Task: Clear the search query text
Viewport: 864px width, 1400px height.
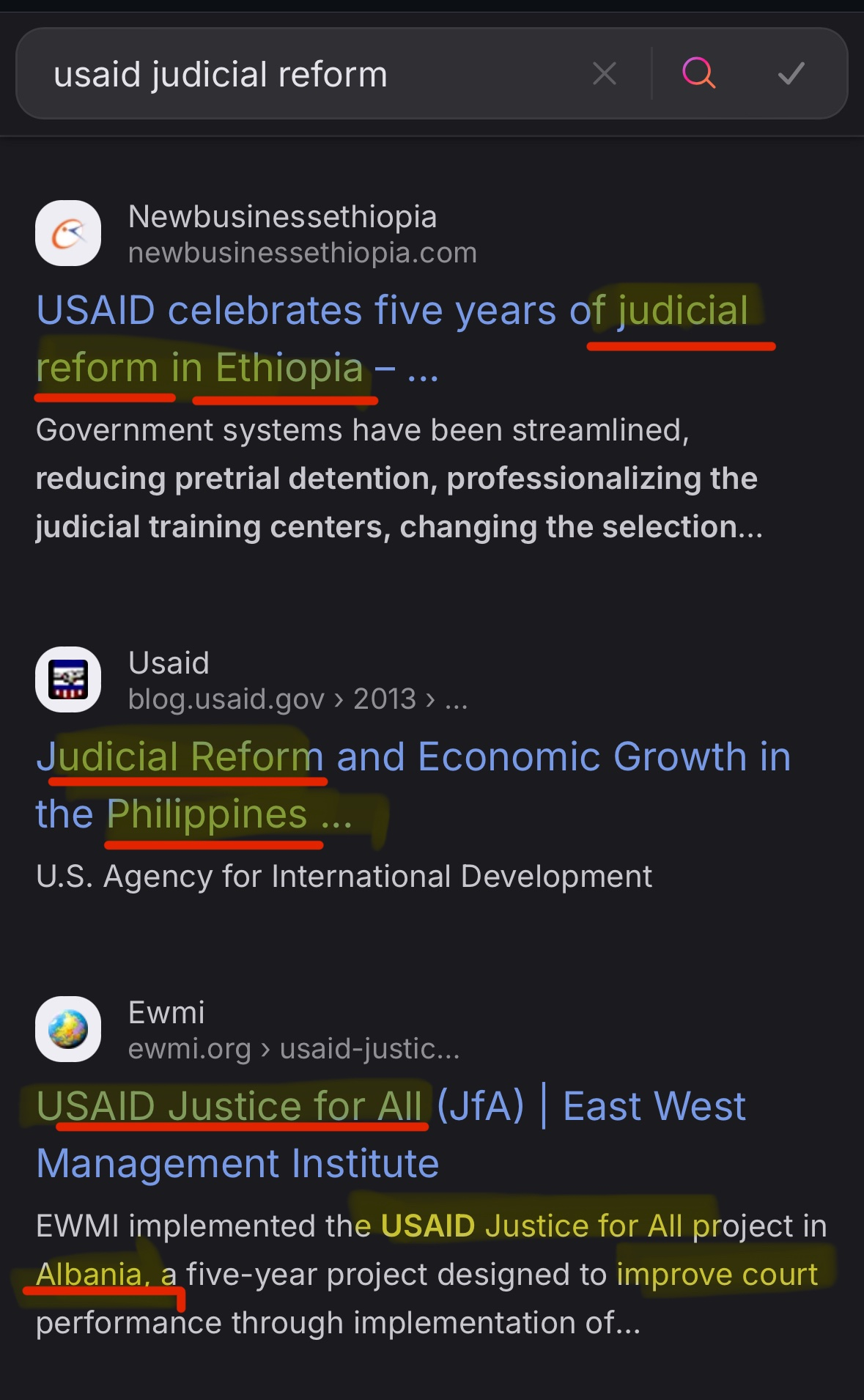Action: click(605, 73)
